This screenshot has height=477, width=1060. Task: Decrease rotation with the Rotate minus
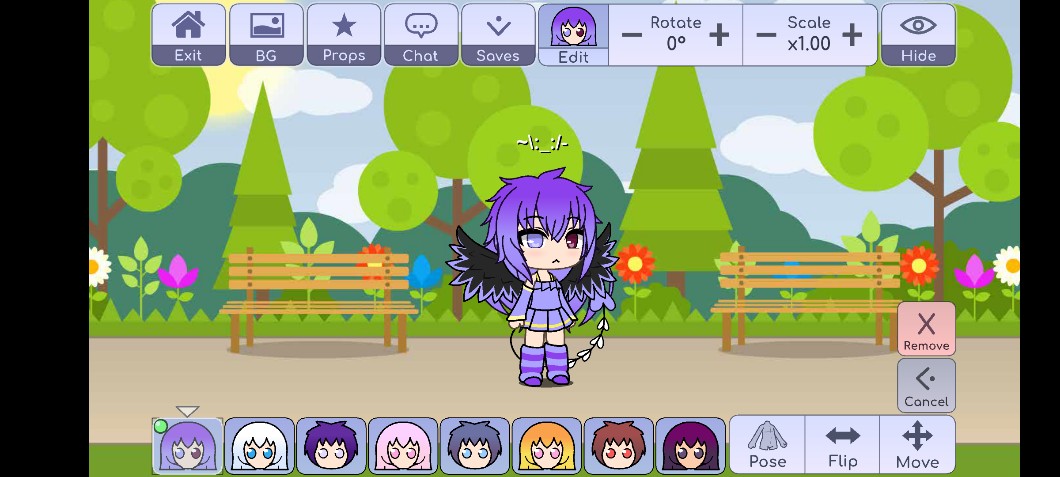(x=631, y=34)
